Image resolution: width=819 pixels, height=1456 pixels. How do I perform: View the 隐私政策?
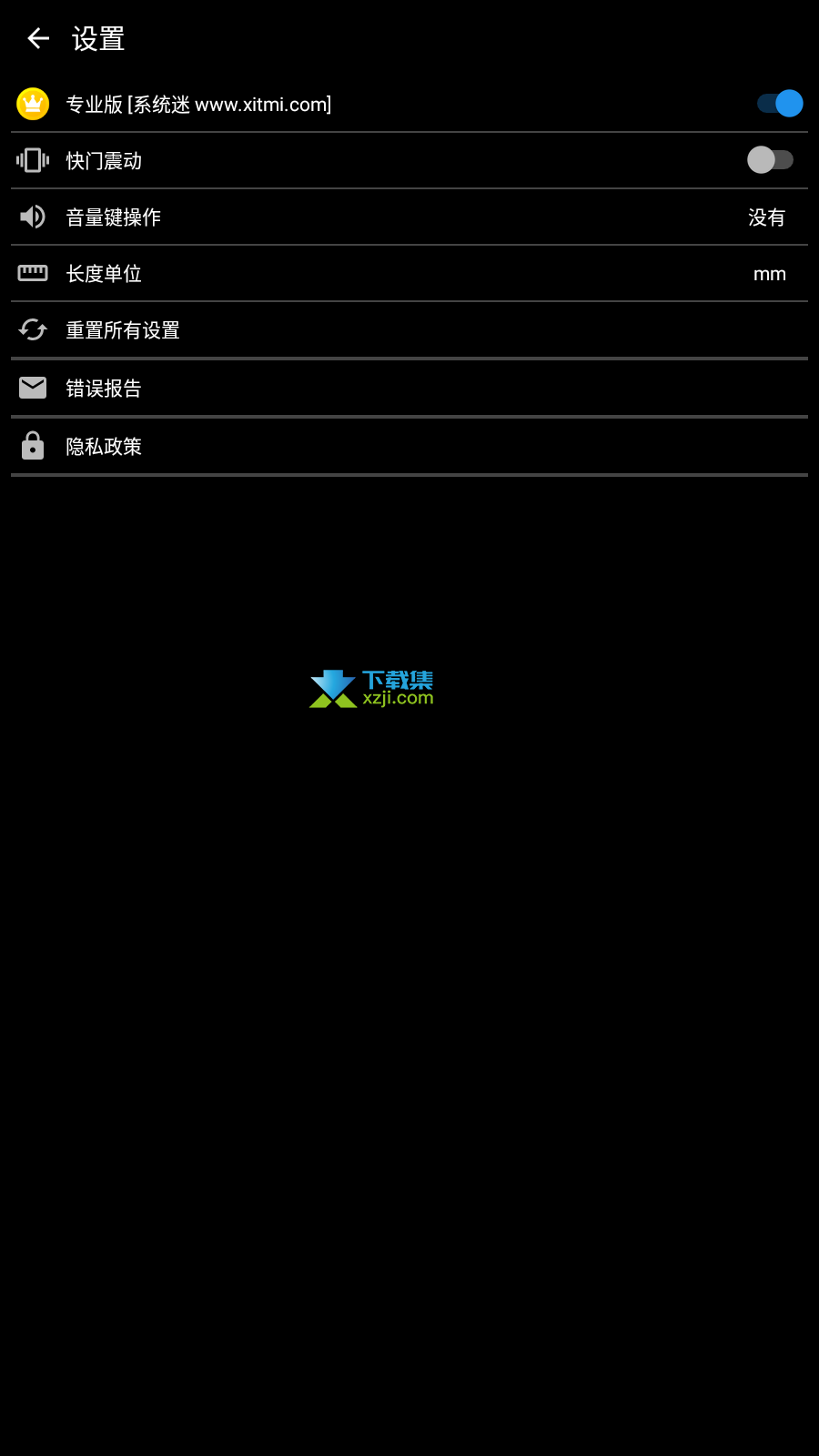coord(409,447)
